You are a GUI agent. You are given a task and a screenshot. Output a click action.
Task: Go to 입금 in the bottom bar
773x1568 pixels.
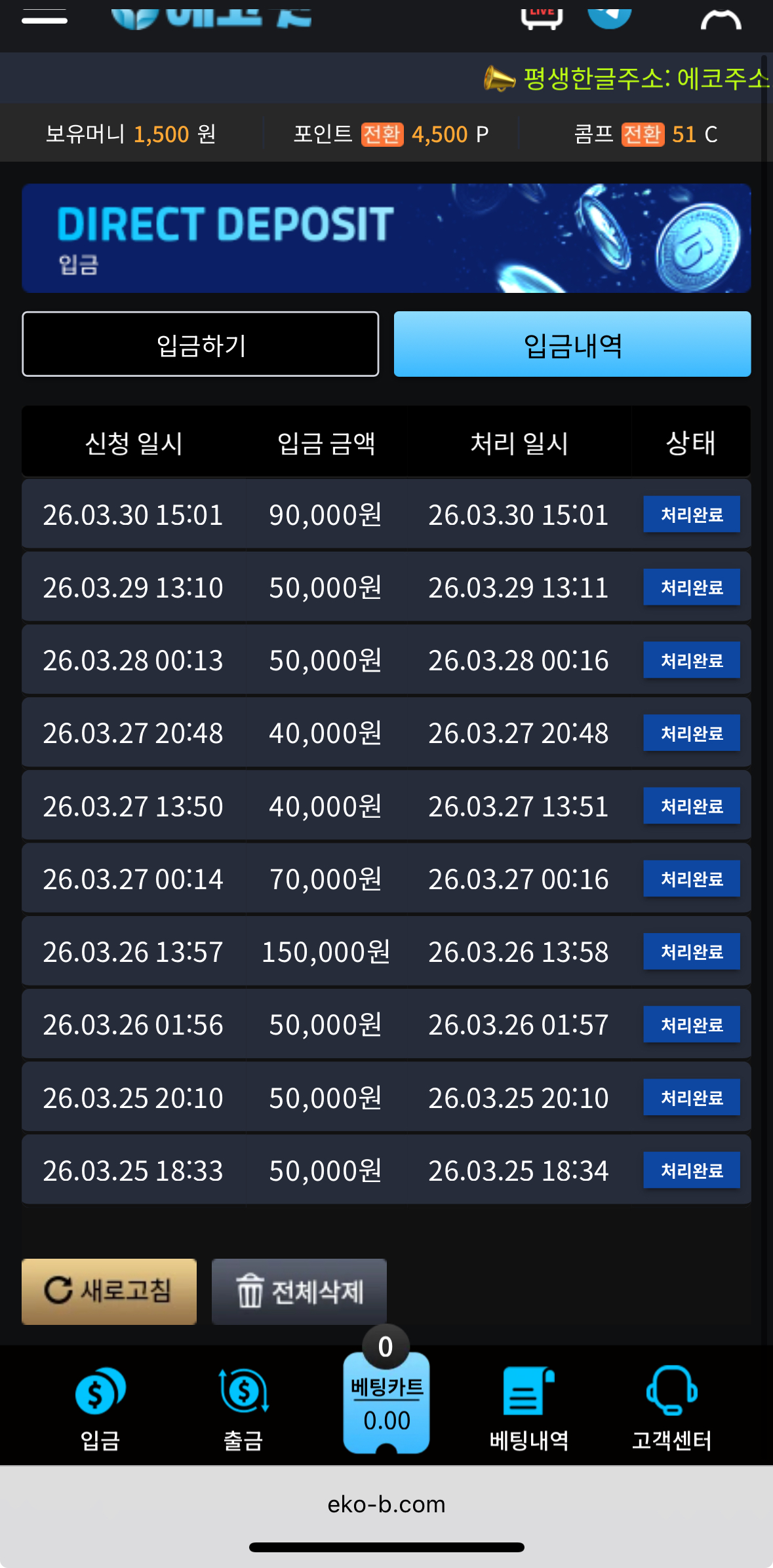coord(100,1405)
